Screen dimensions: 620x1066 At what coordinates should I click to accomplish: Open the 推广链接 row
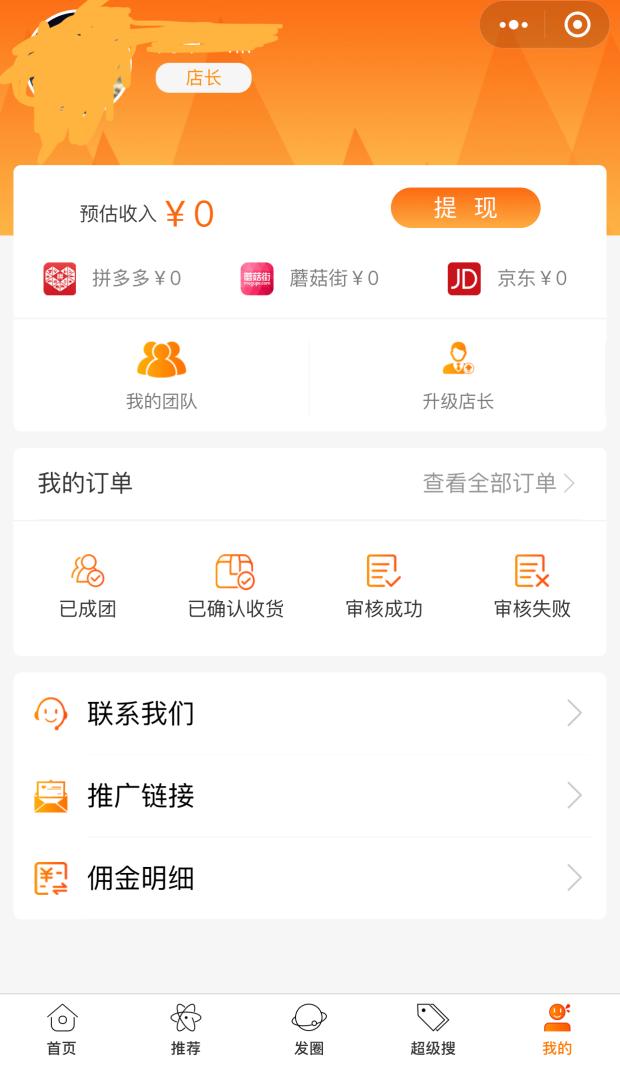click(309, 796)
